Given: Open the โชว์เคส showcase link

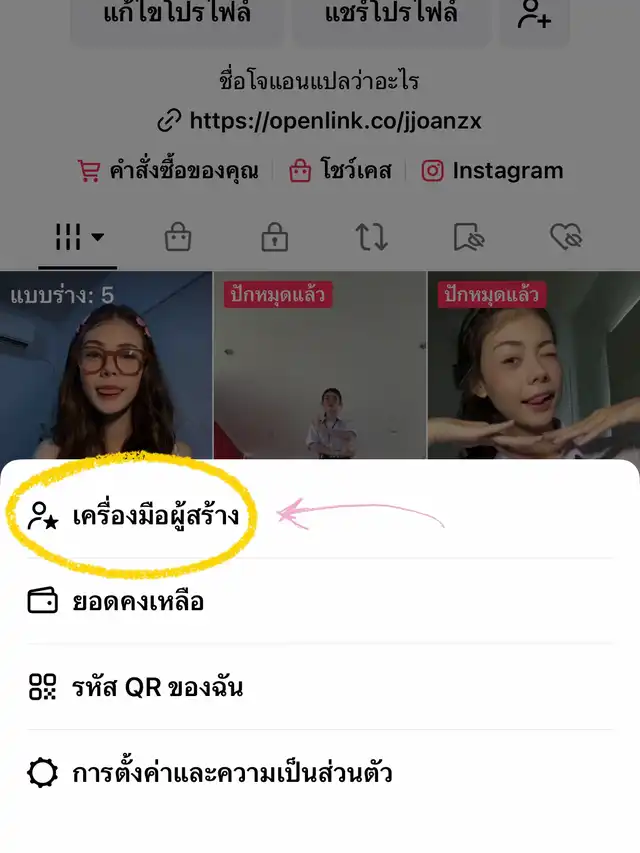Looking at the screenshot, I should [x=340, y=171].
